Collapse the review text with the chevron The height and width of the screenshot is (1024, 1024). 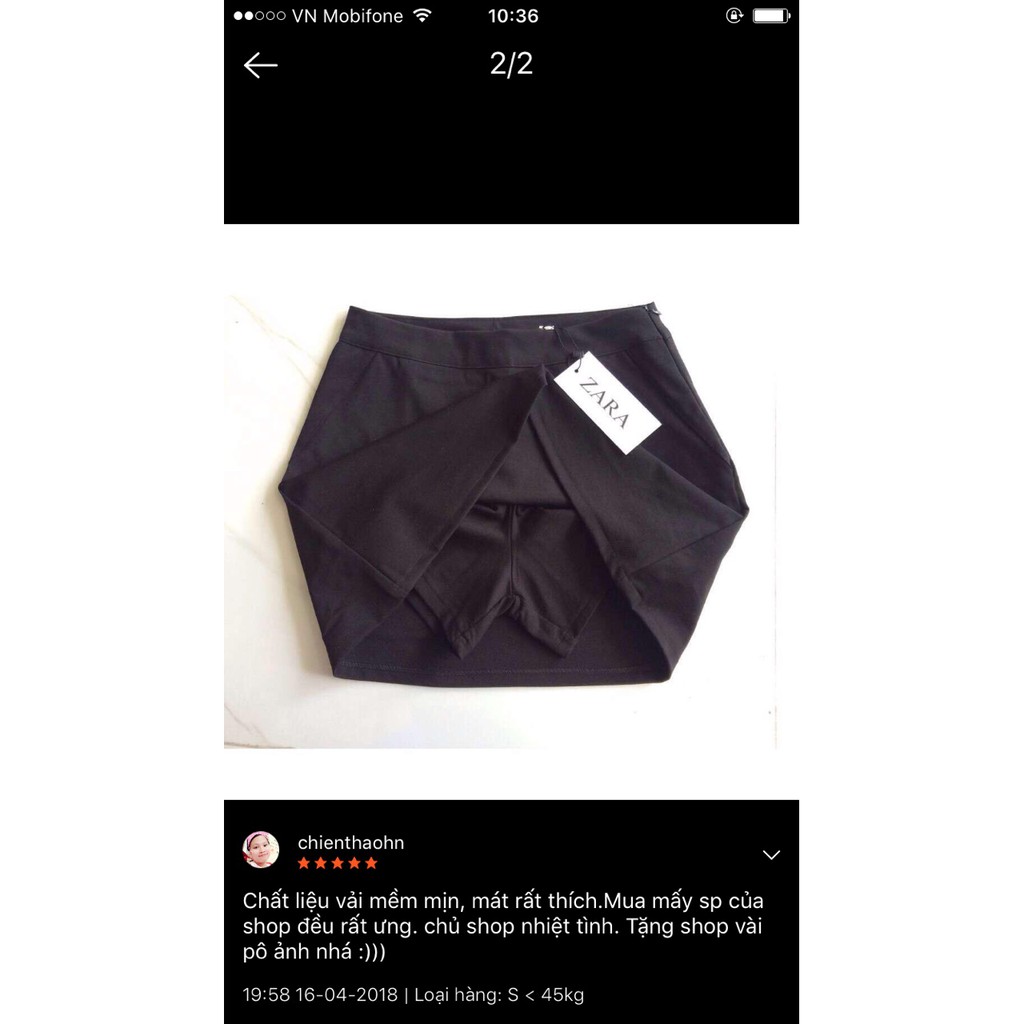pyautogui.click(x=771, y=855)
